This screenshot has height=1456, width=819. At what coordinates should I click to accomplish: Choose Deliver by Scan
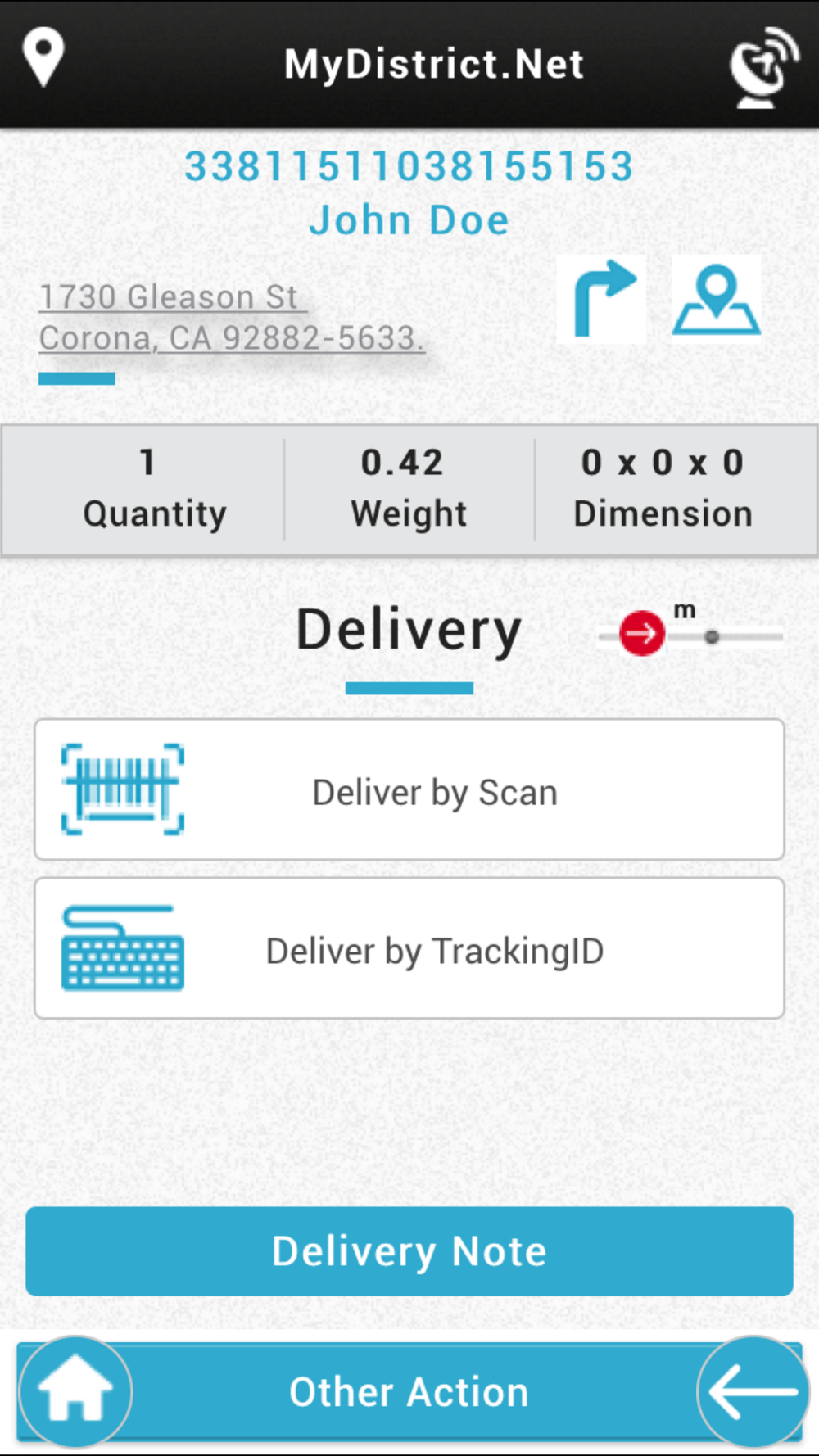[409, 790]
